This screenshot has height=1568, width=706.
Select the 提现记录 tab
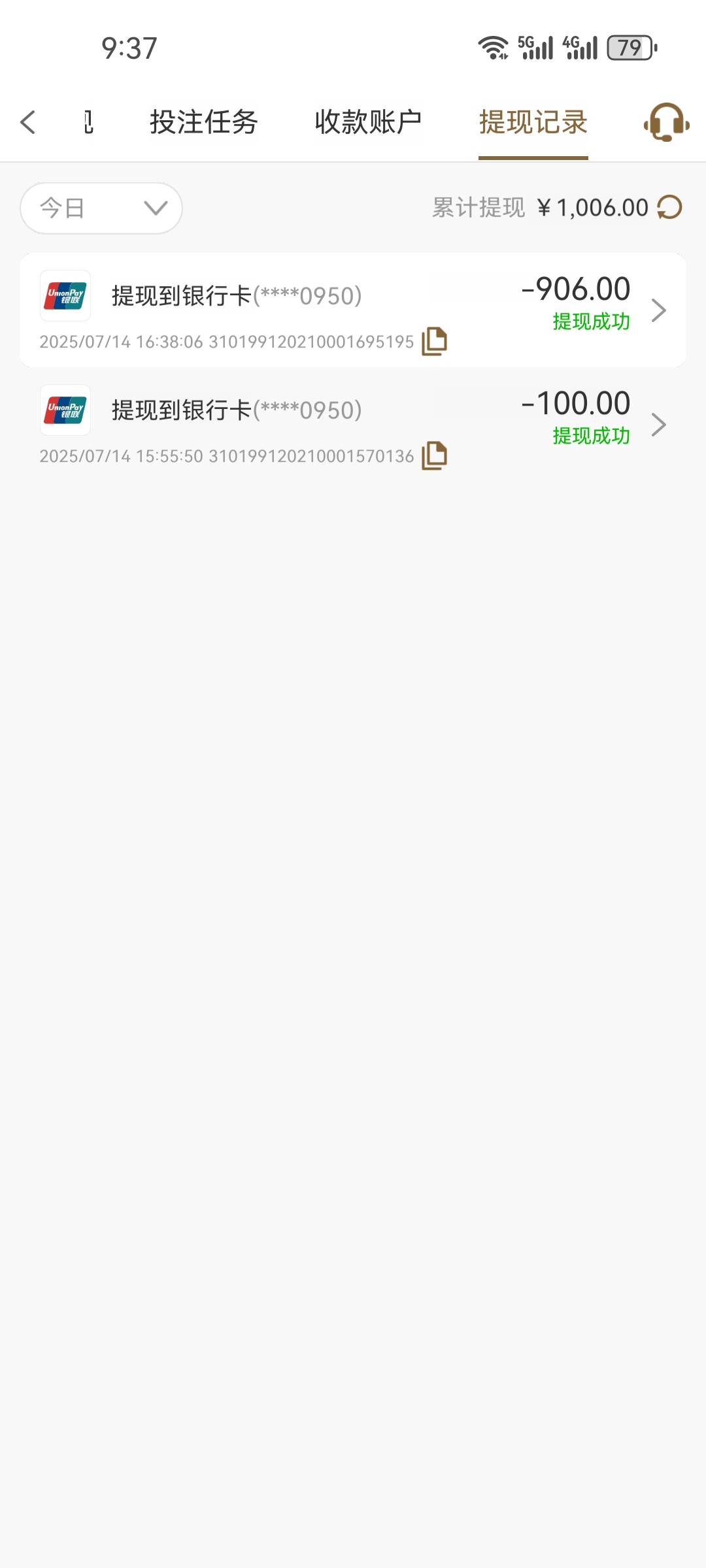tap(533, 122)
